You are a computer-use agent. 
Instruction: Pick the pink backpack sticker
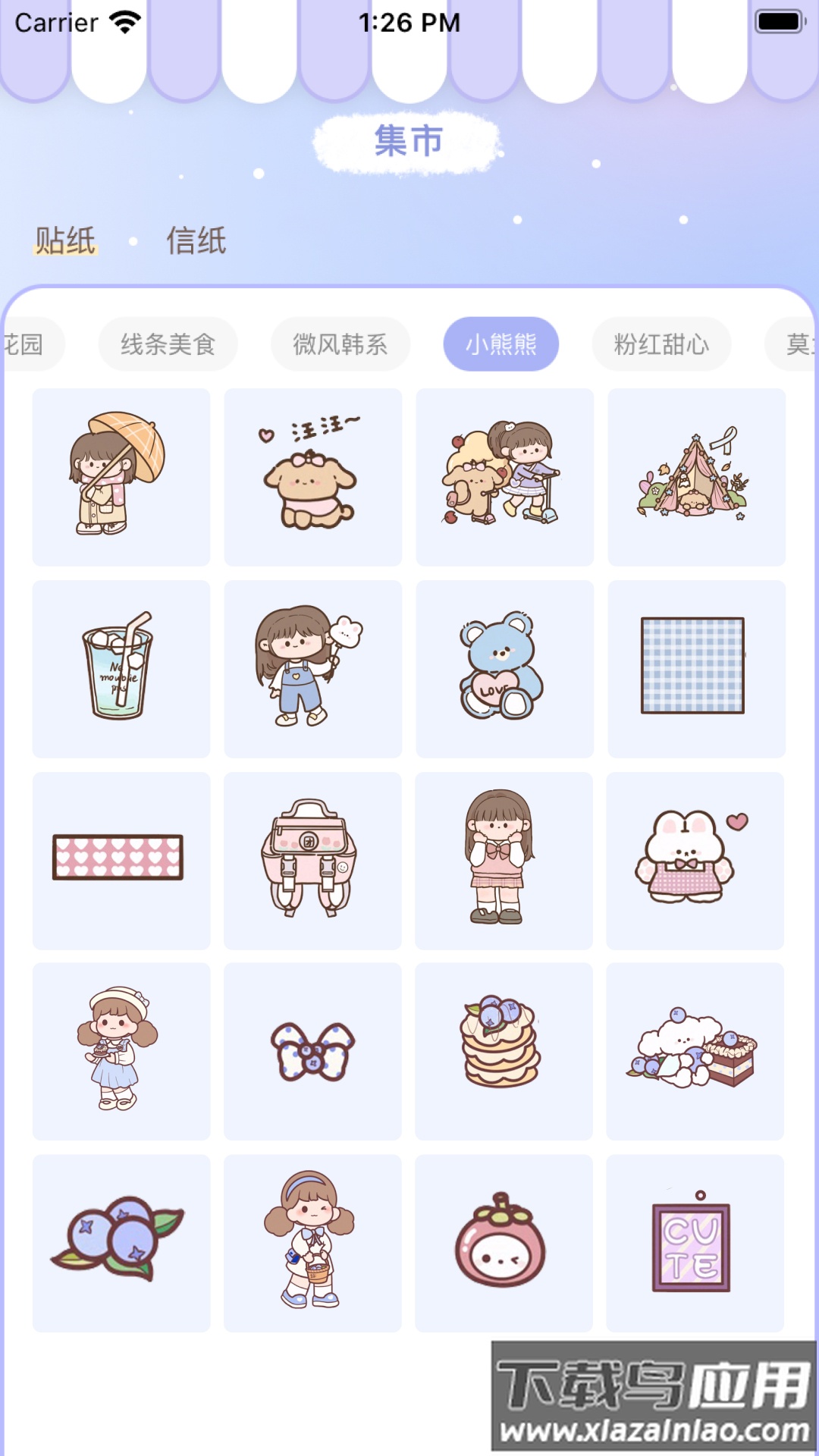click(x=312, y=859)
